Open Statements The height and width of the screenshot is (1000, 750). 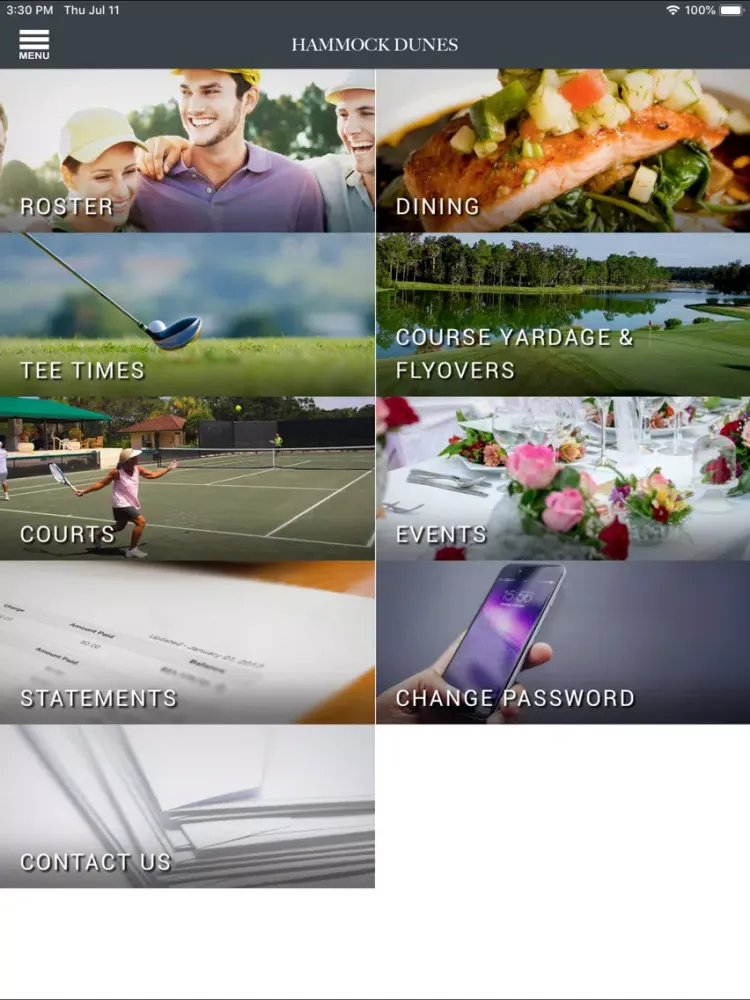coord(187,643)
